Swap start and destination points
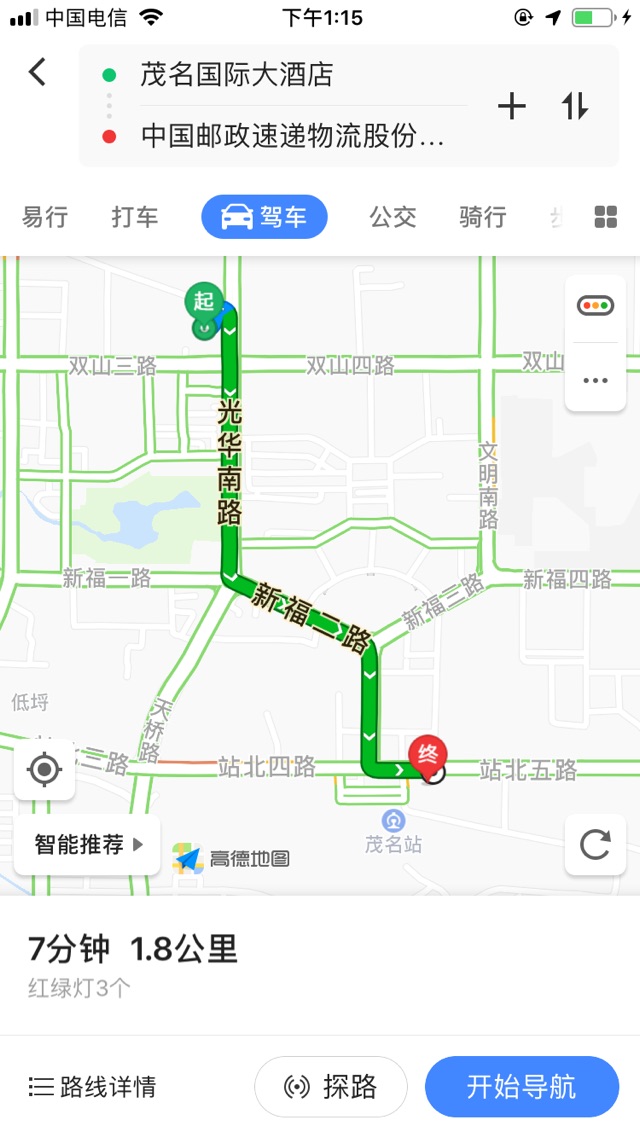The height and width of the screenshot is (1138, 640). (575, 106)
